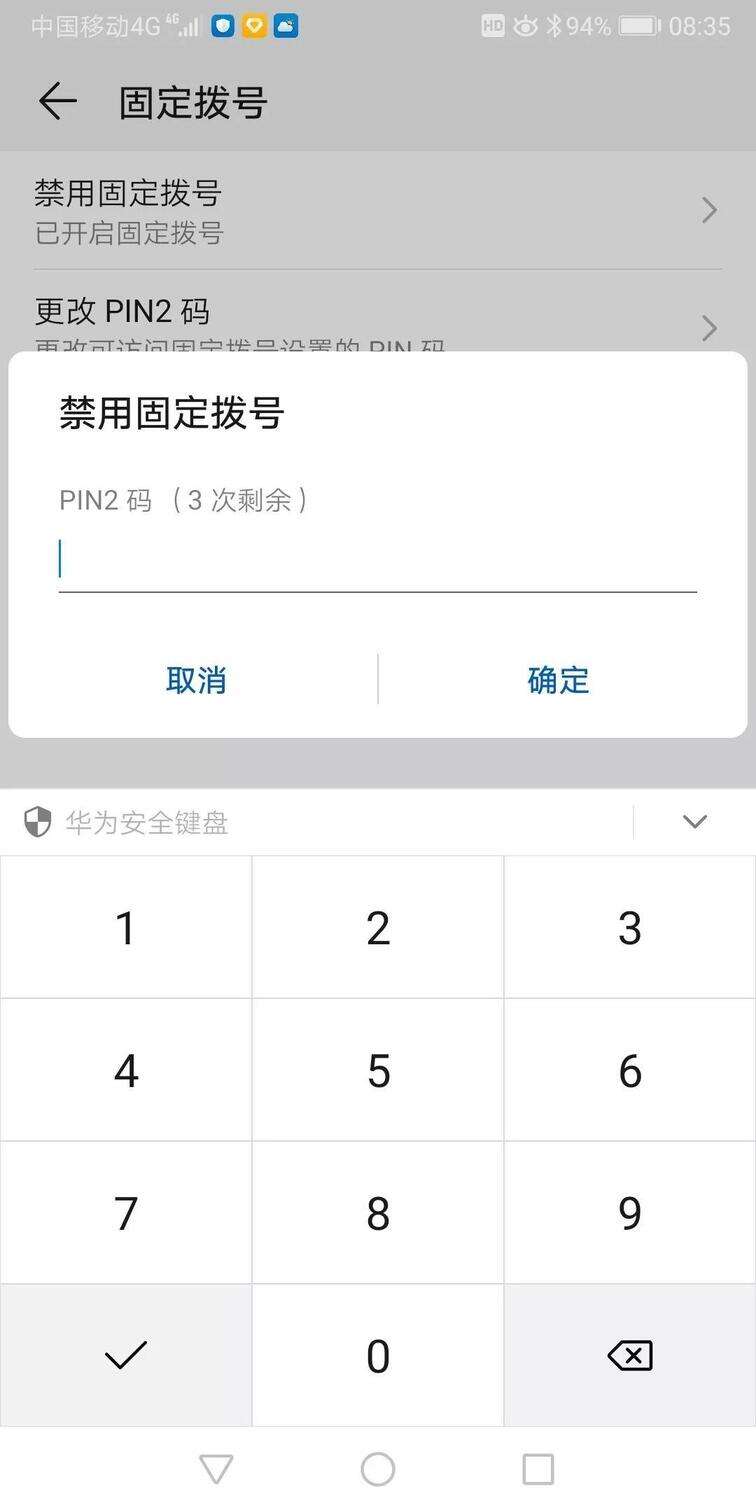
Task: Enter digit 8 on the keypad
Action: (378, 1214)
